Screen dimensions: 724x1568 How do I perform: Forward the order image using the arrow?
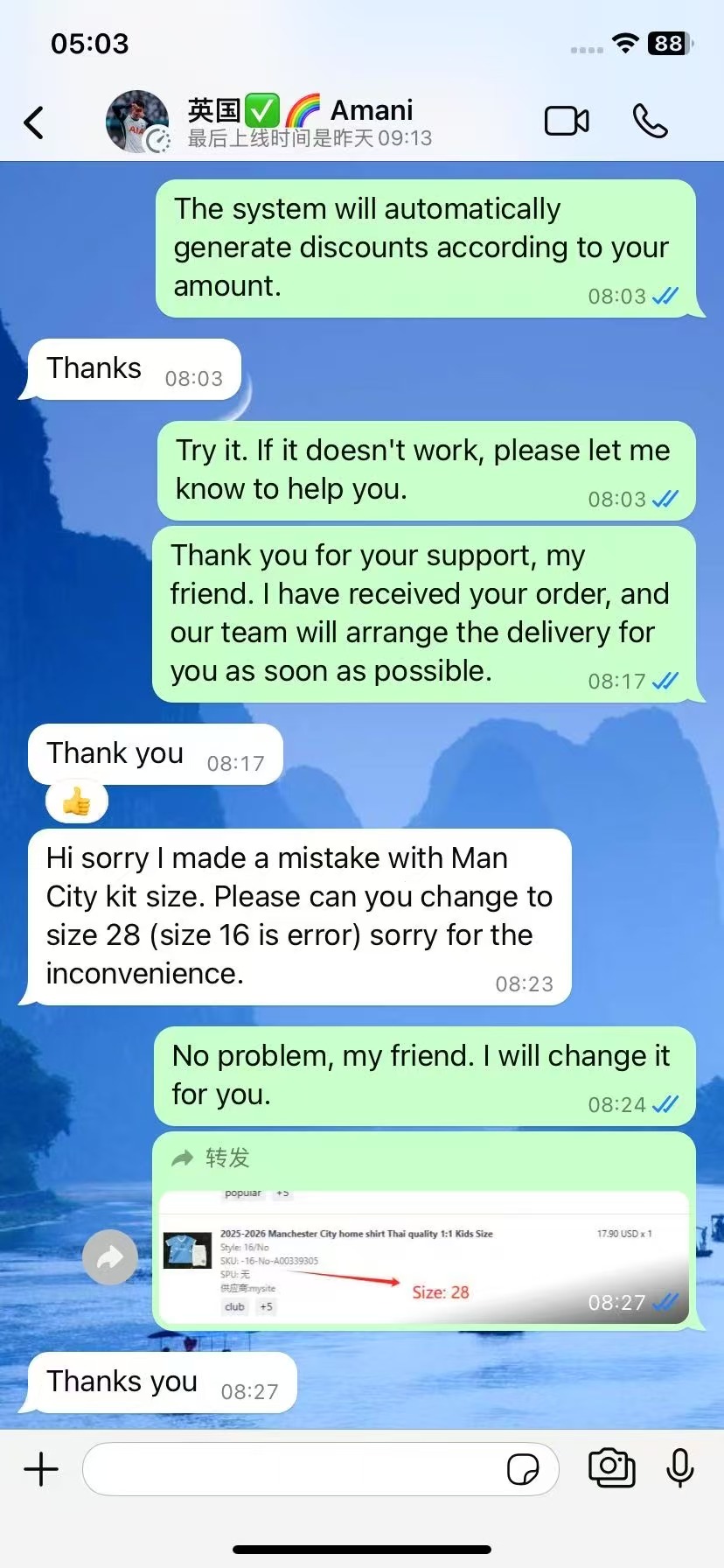(109, 1257)
